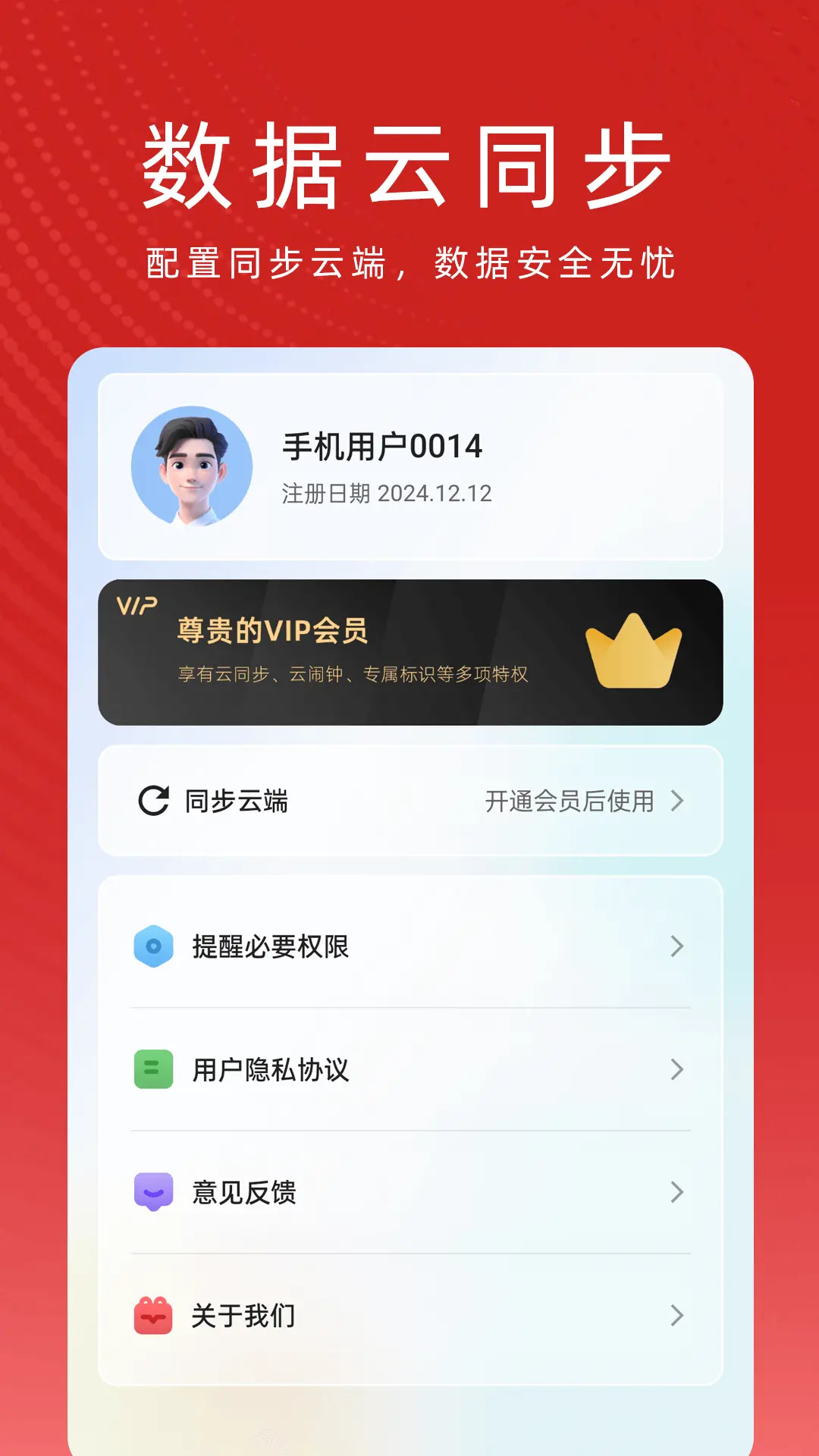Screen dimensions: 819x1456
Task: Select the 用户隐私协议 menu row
Action: pyautogui.click(x=269, y=1069)
